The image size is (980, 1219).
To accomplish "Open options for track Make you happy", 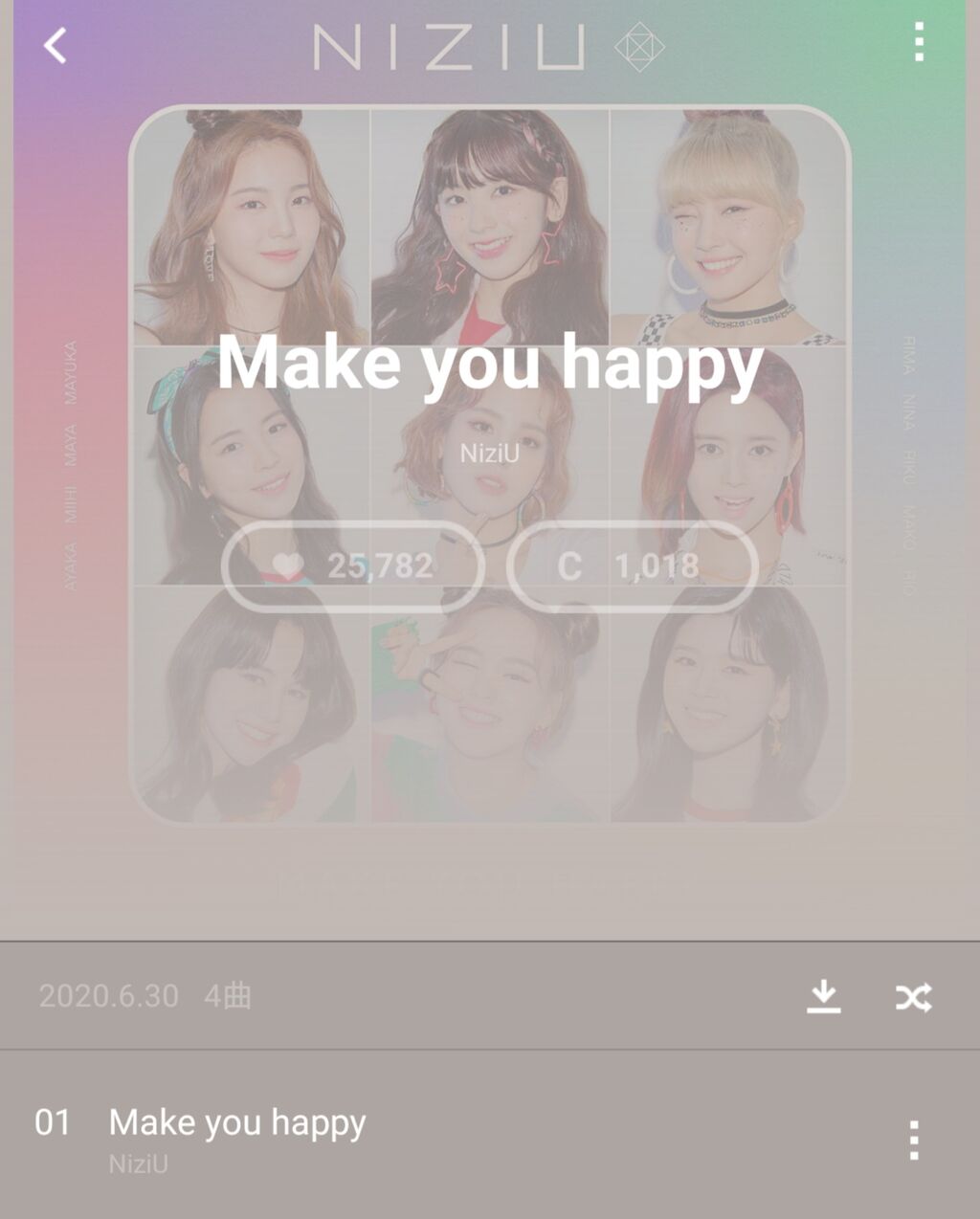I will click(914, 1140).
